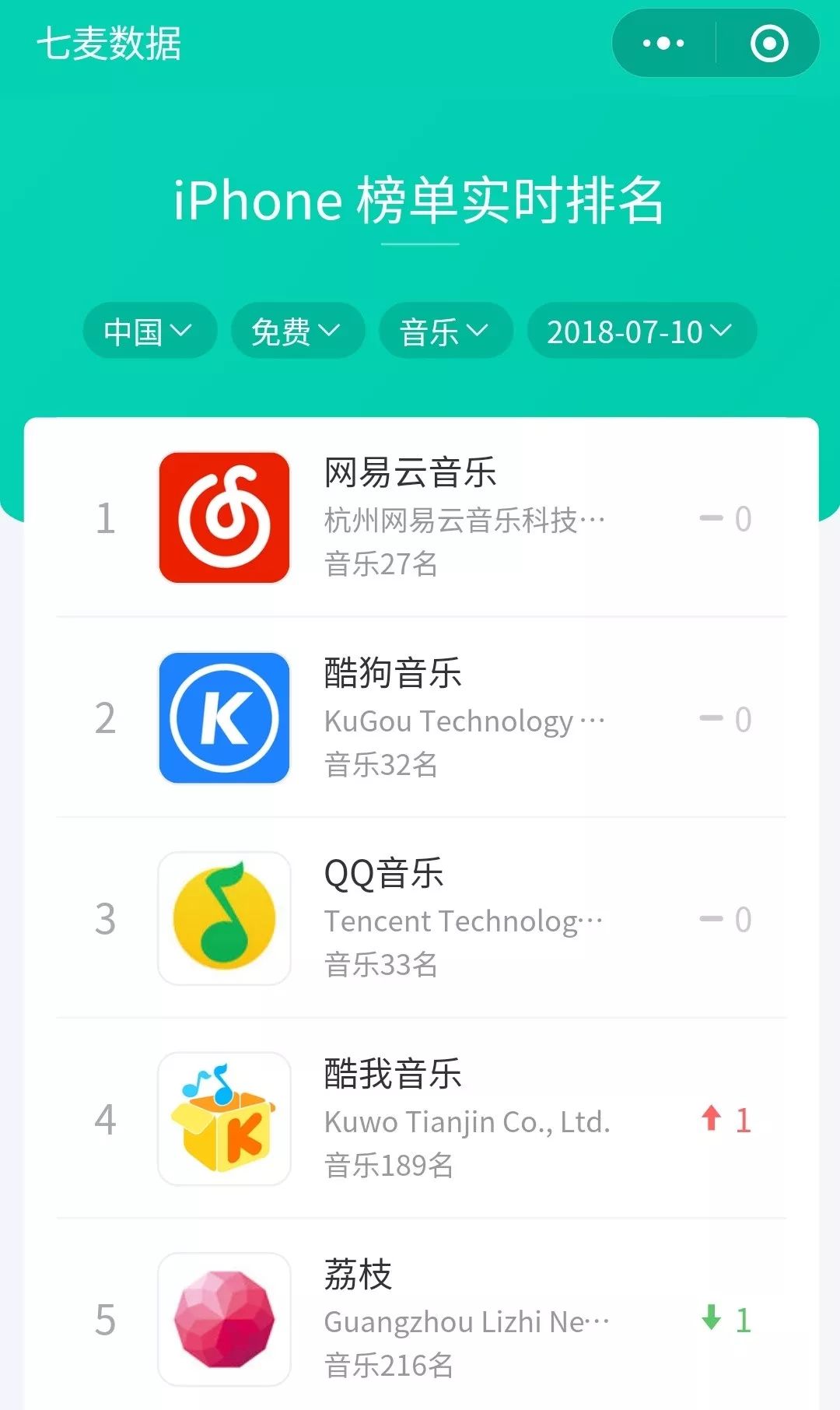840x1410 pixels.
Task: Close the mini program via circle icon
Action: coord(769,44)
